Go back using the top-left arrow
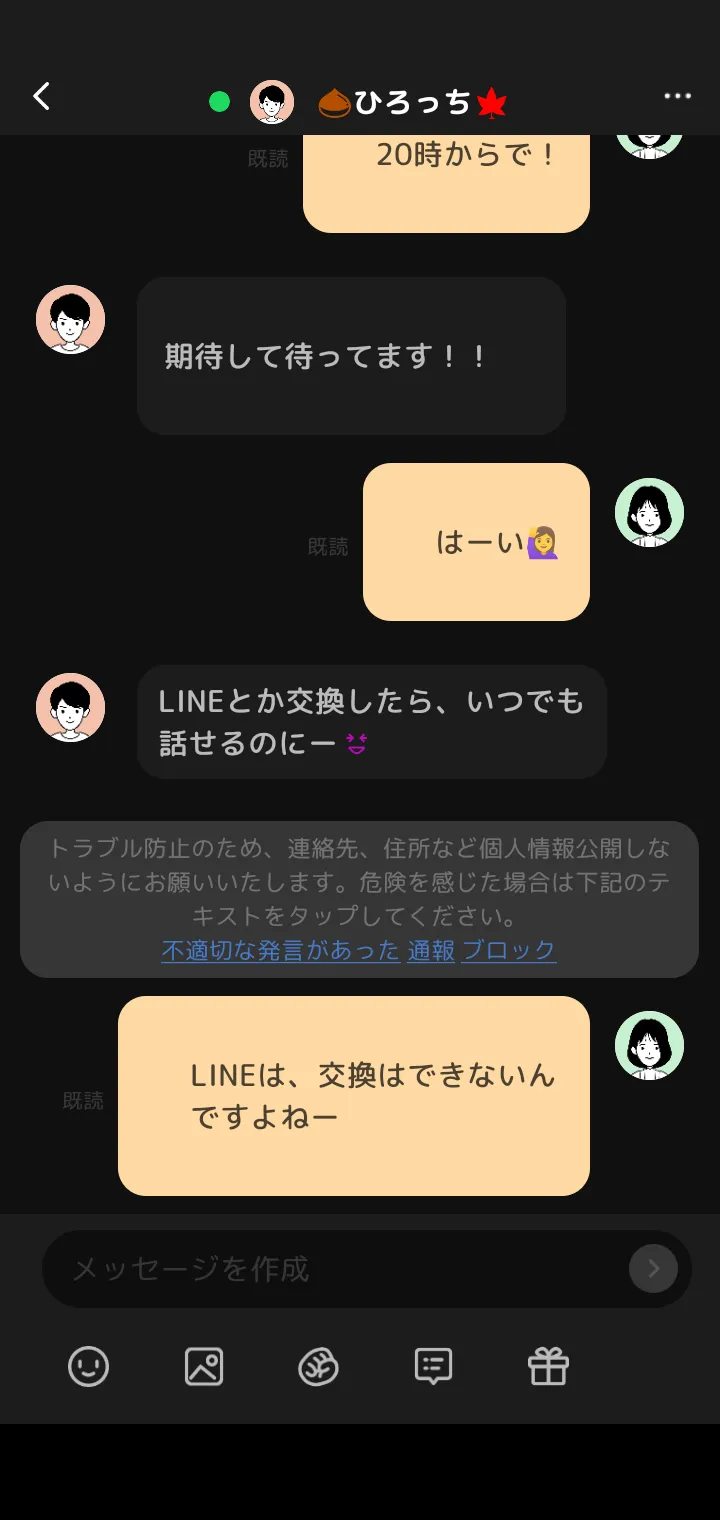The width and height of the screenshot is (720, 1520). click(x=41, y=97)
